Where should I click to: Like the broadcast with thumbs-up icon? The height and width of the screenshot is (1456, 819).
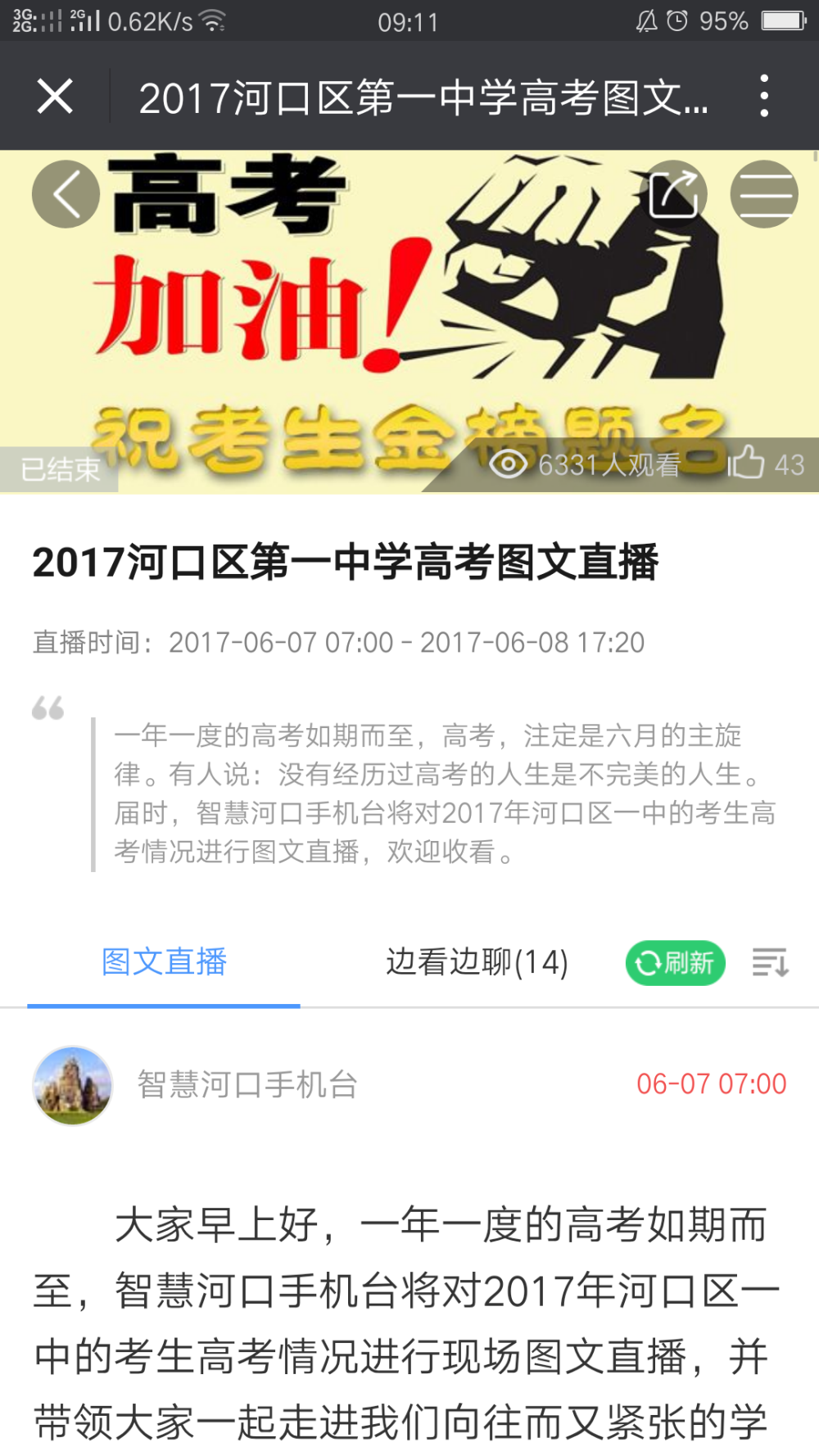[746, 463]
